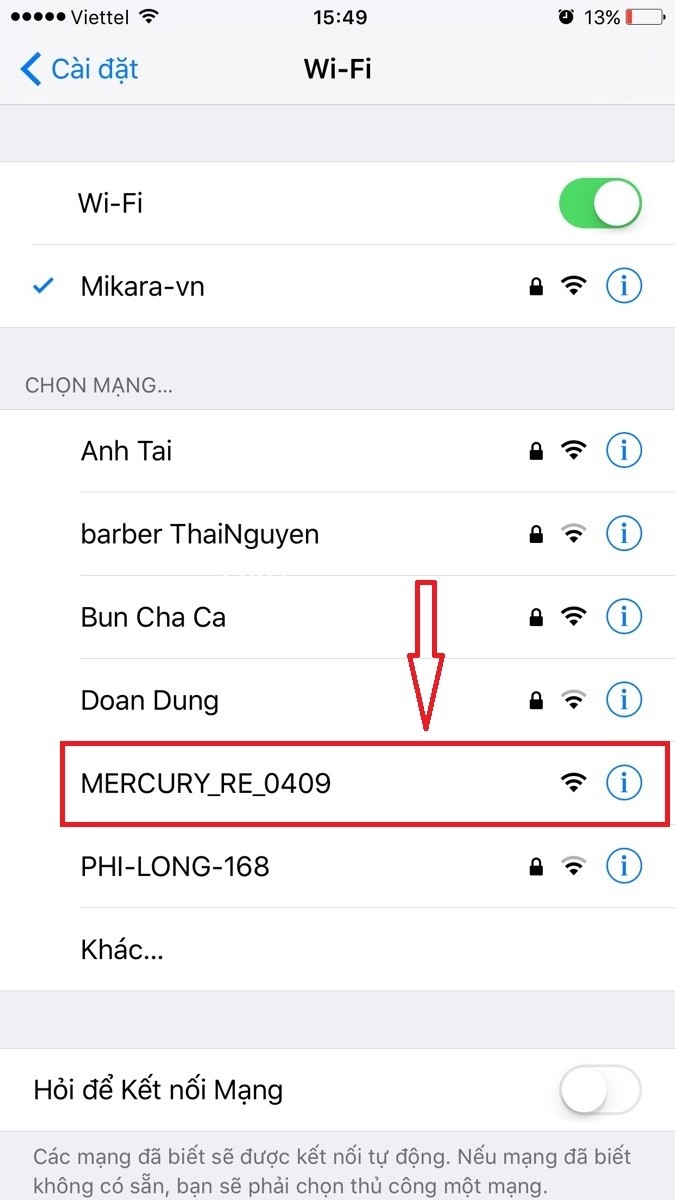The image size is (675, 1200).
Task: Show info for Doan Dung network
Action: (x=624, y=700)
